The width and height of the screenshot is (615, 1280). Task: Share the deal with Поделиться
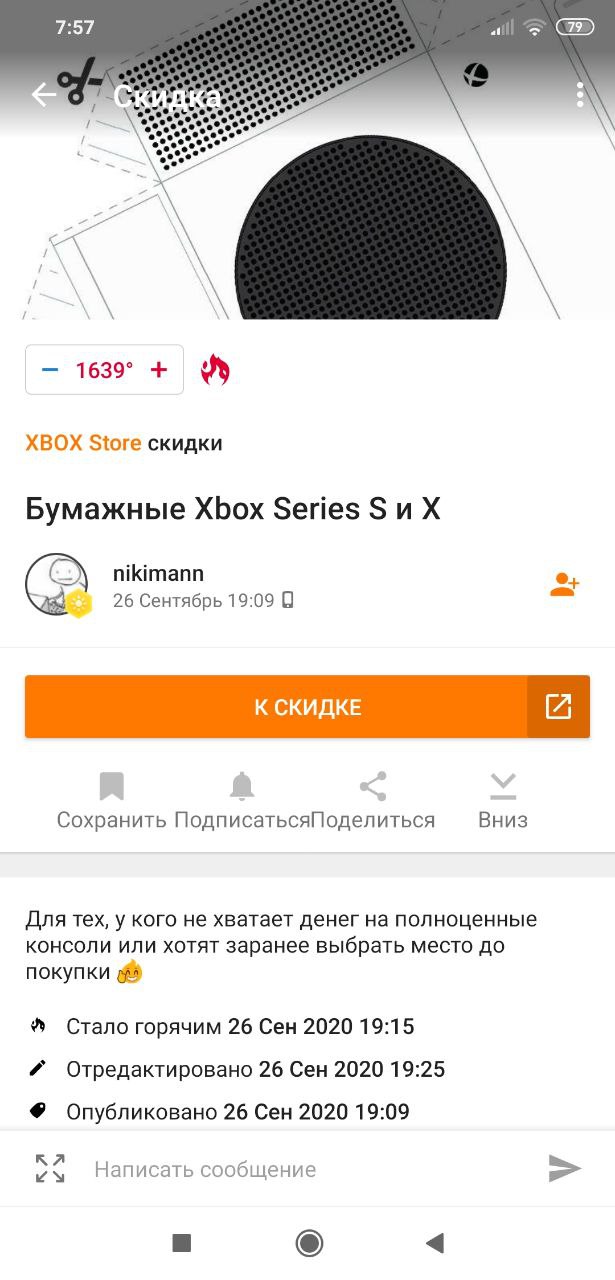tap(373, 801)
